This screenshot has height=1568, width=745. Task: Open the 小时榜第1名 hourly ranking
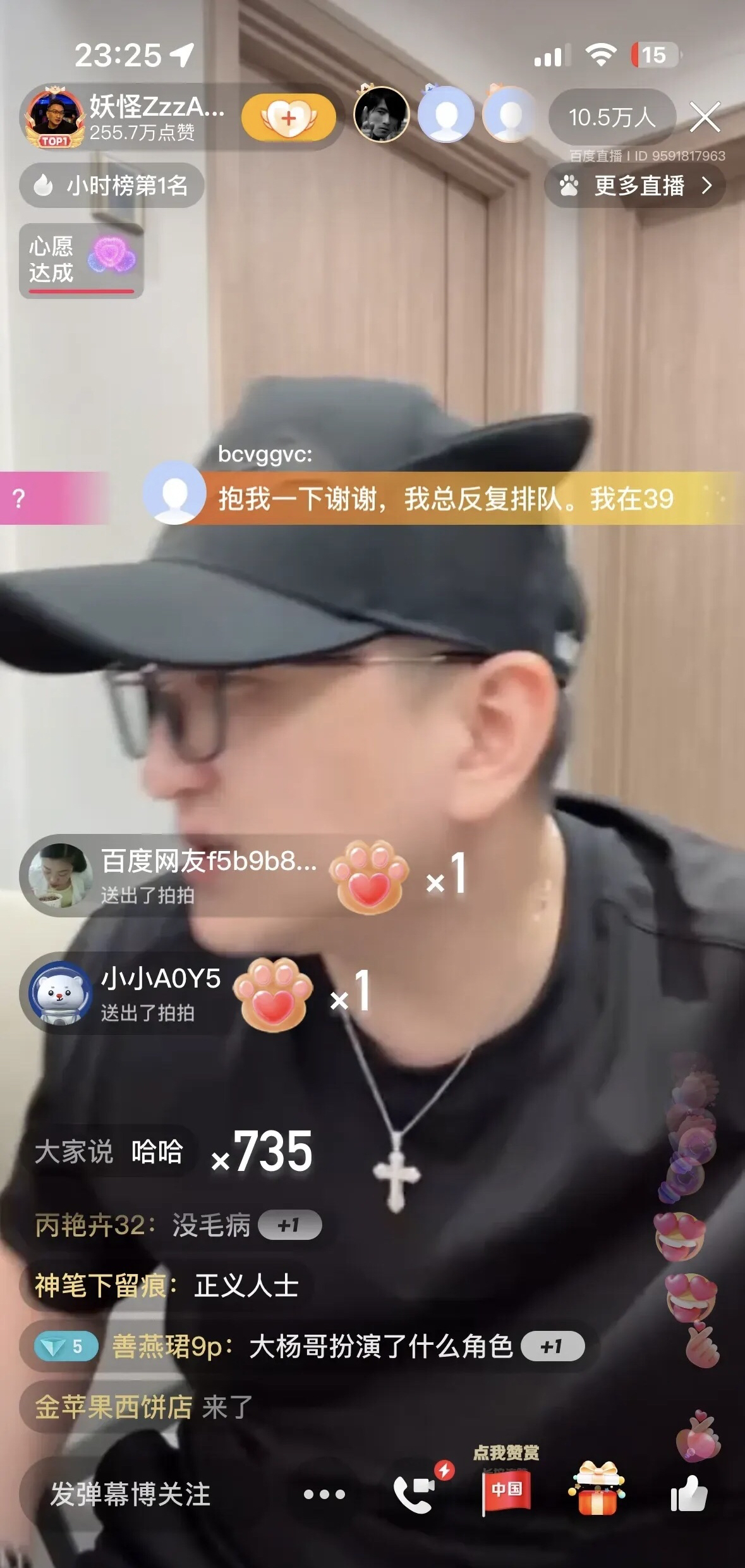[x=112, y=186]
